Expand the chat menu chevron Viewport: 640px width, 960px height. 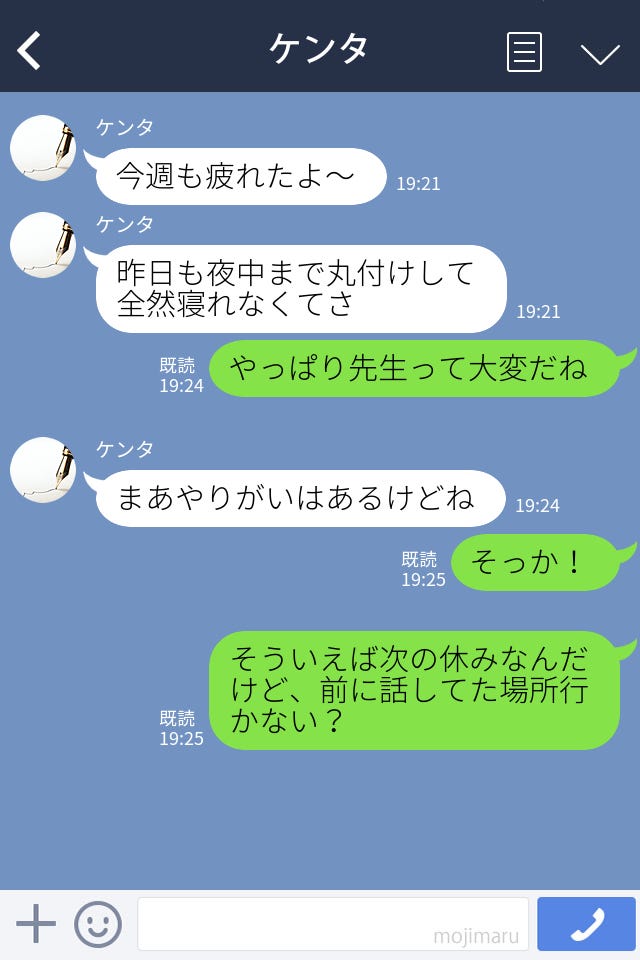[x=600, y=53]
